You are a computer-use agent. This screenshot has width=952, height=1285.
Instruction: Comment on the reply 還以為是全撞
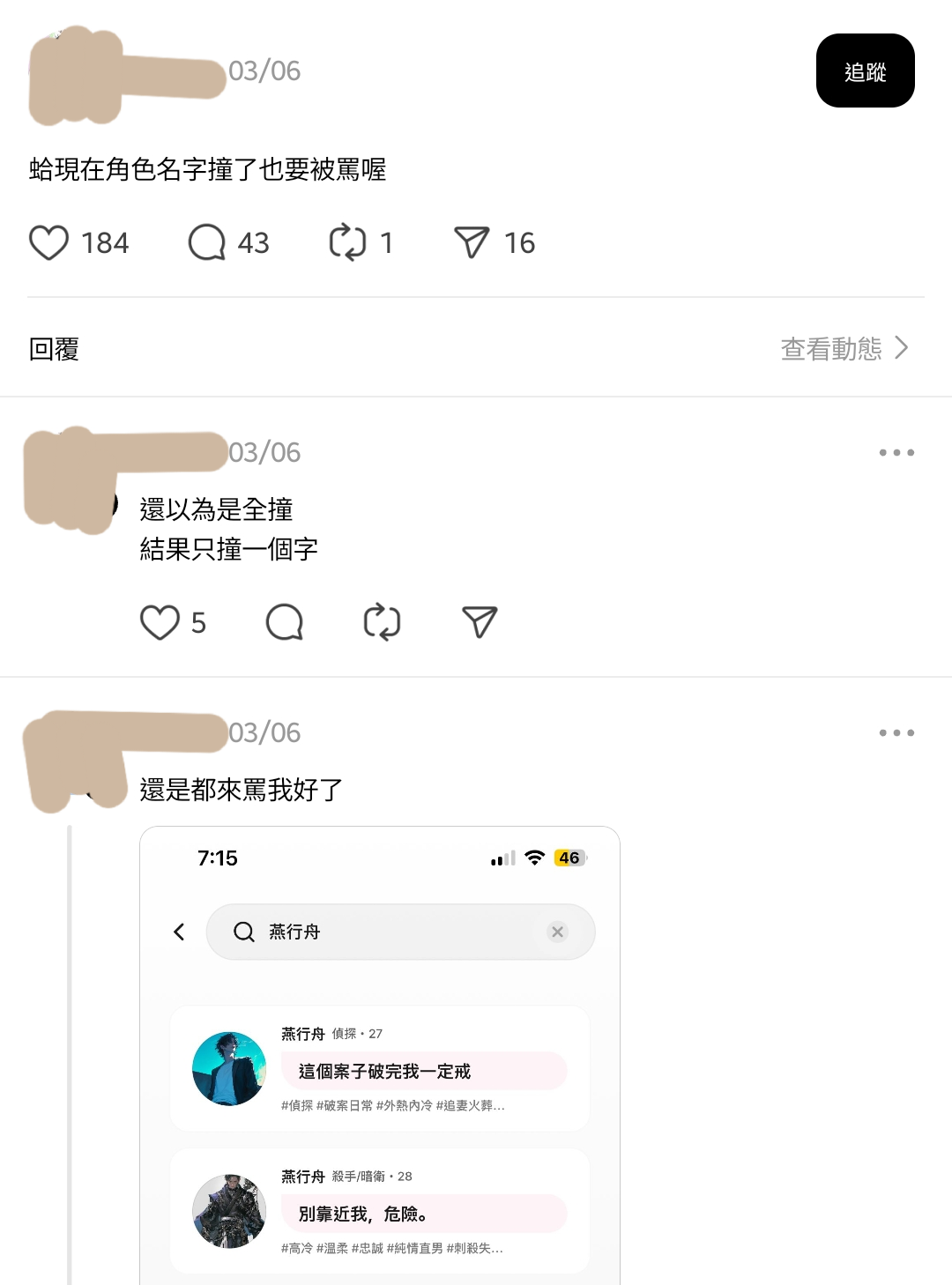click(x=284, y=622)
